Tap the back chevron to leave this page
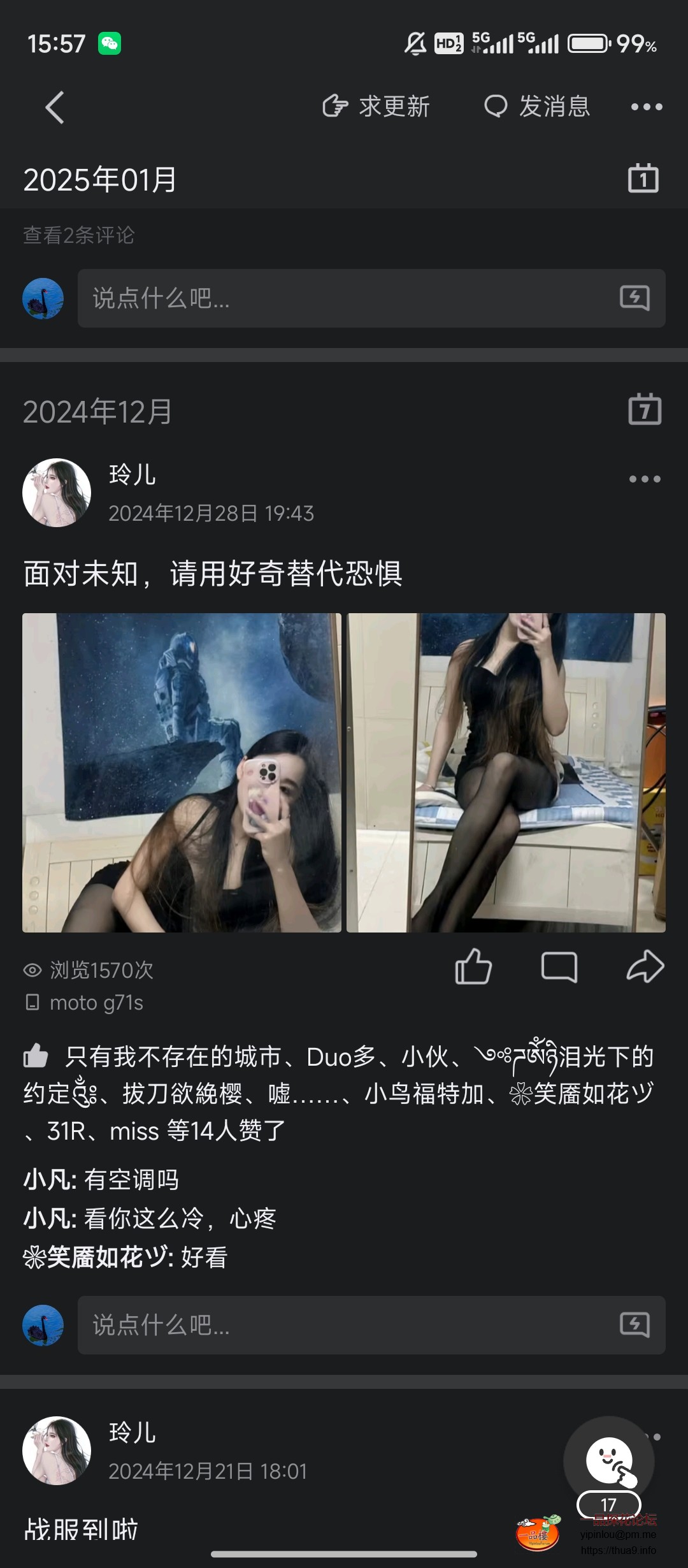The image size is (688, 1568). click(54, 106)
